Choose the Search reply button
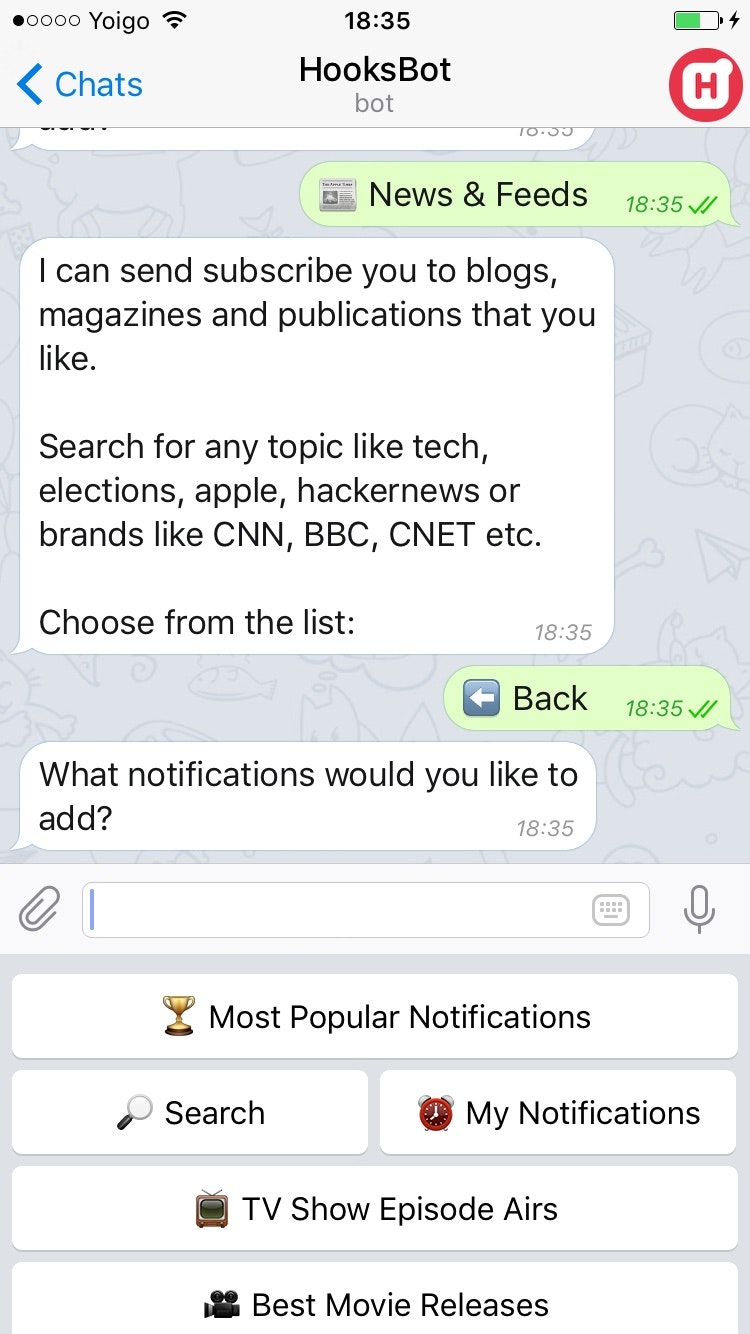This screenshot has width=750, height=1334. 190,1113
